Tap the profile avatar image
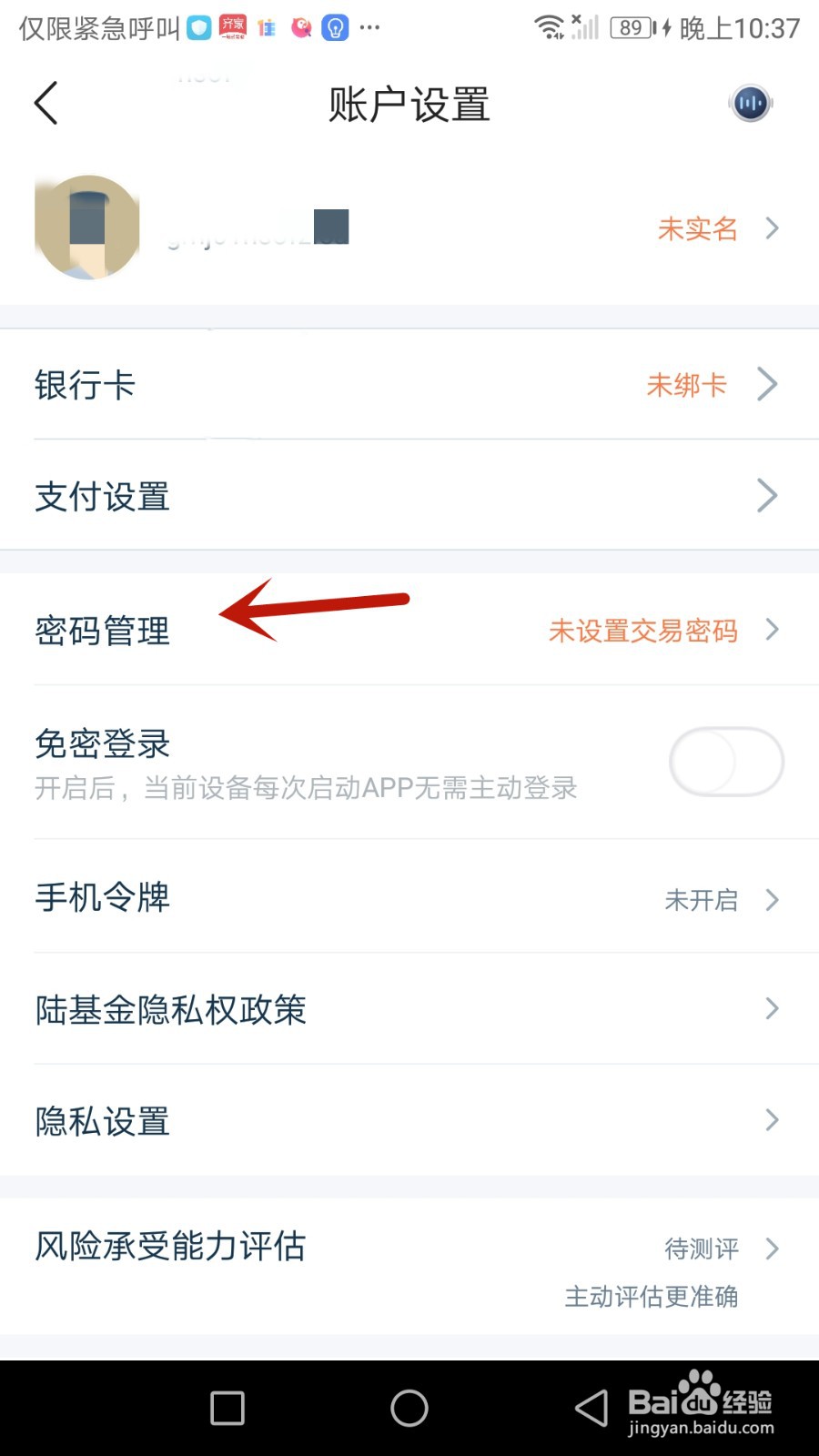The width and height of the screenshot is (819, 1456). tap(87, 226)
